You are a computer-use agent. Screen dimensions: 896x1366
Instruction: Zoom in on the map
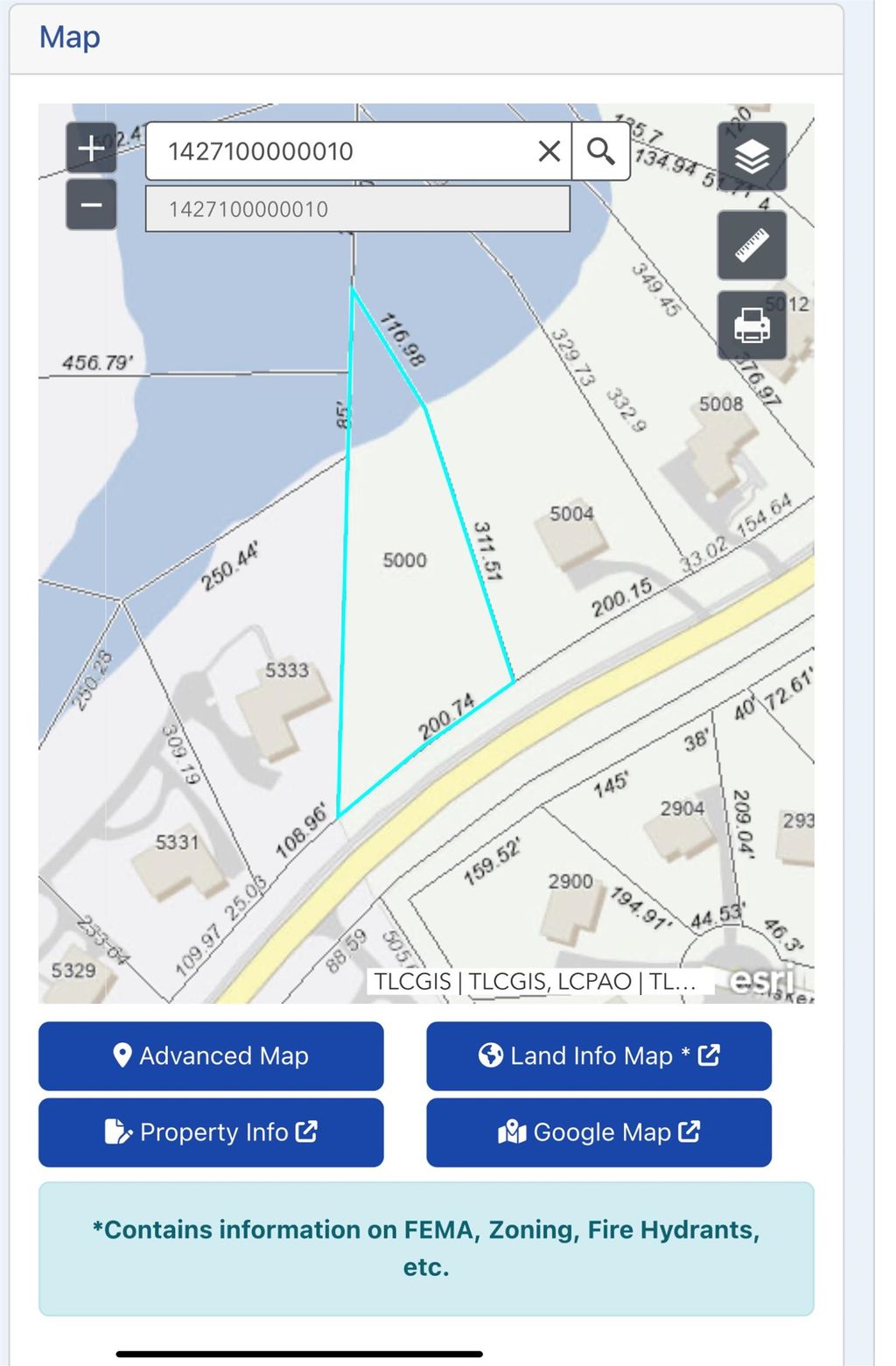91,148
